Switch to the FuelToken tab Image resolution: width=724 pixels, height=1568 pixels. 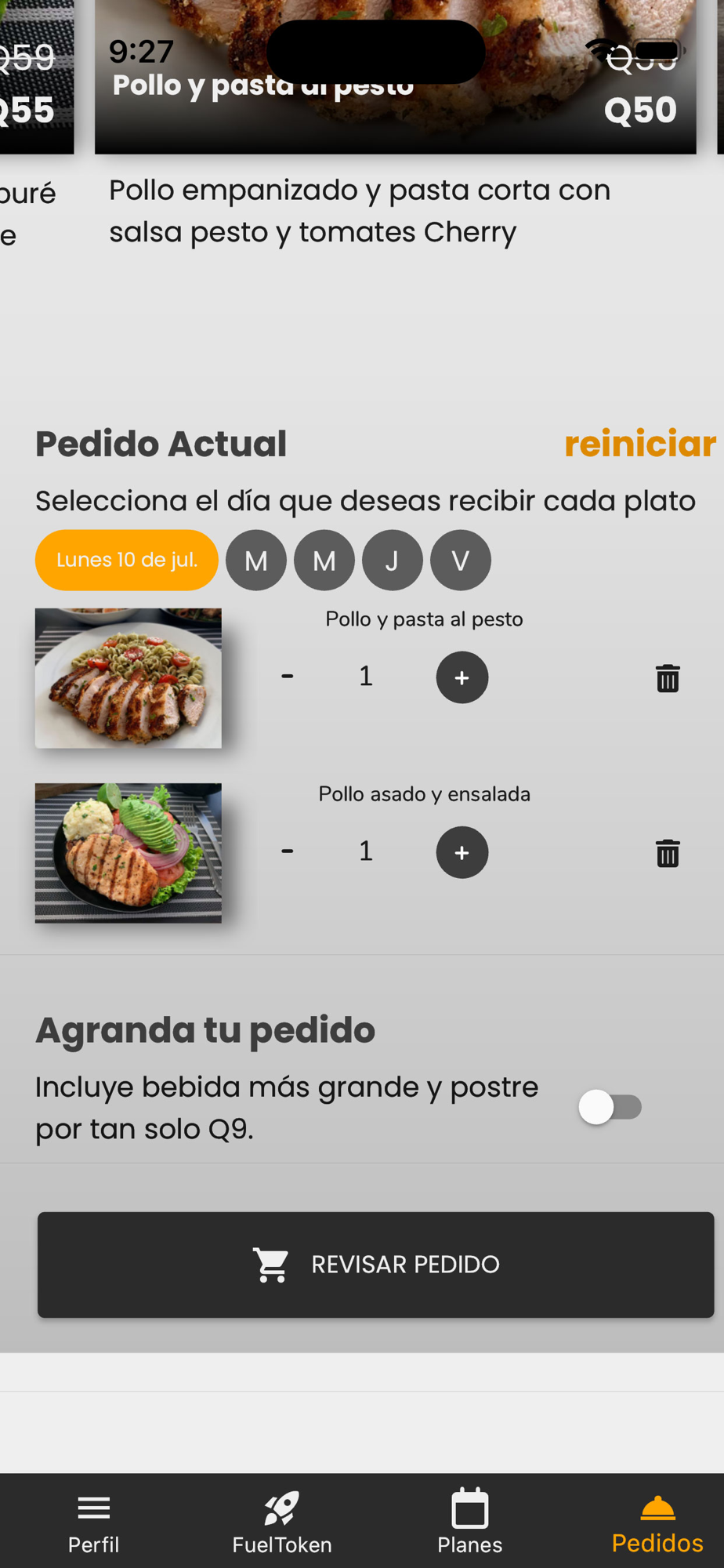coord(281,1523)
